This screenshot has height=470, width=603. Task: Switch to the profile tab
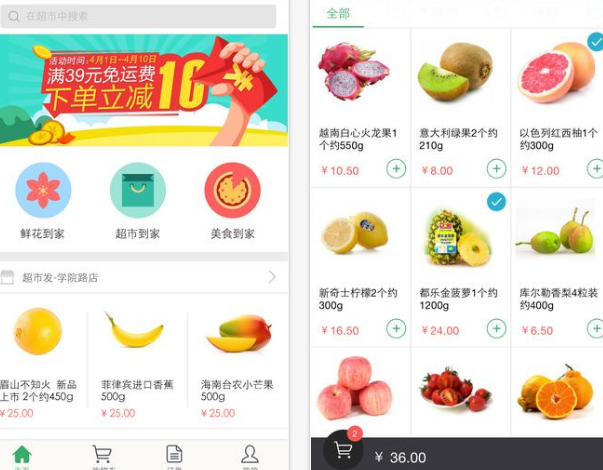click(x=250, y=455)
